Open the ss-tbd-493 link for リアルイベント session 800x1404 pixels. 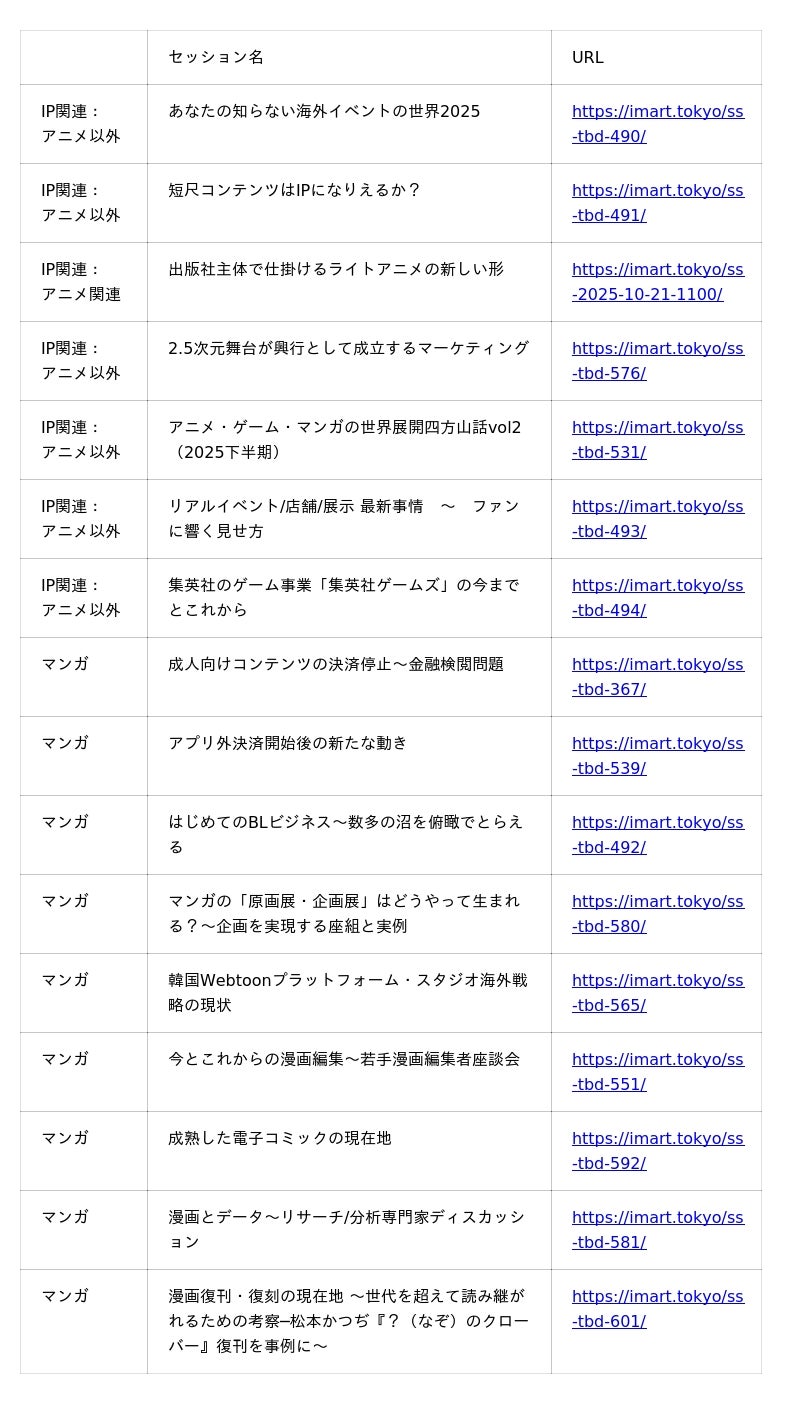point(657,507)
